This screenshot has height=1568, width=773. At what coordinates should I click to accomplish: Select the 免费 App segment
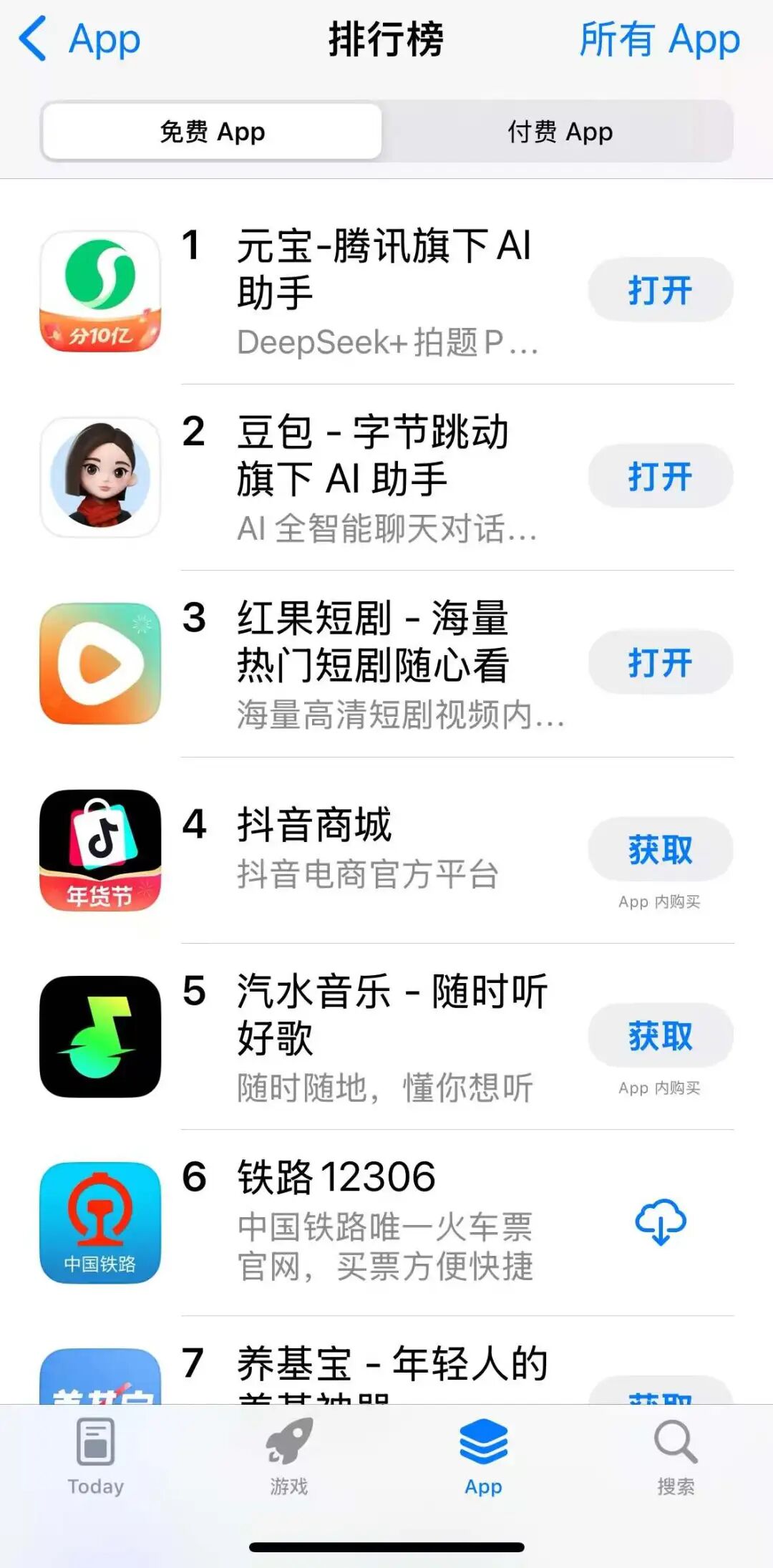(x=212, y=132)
